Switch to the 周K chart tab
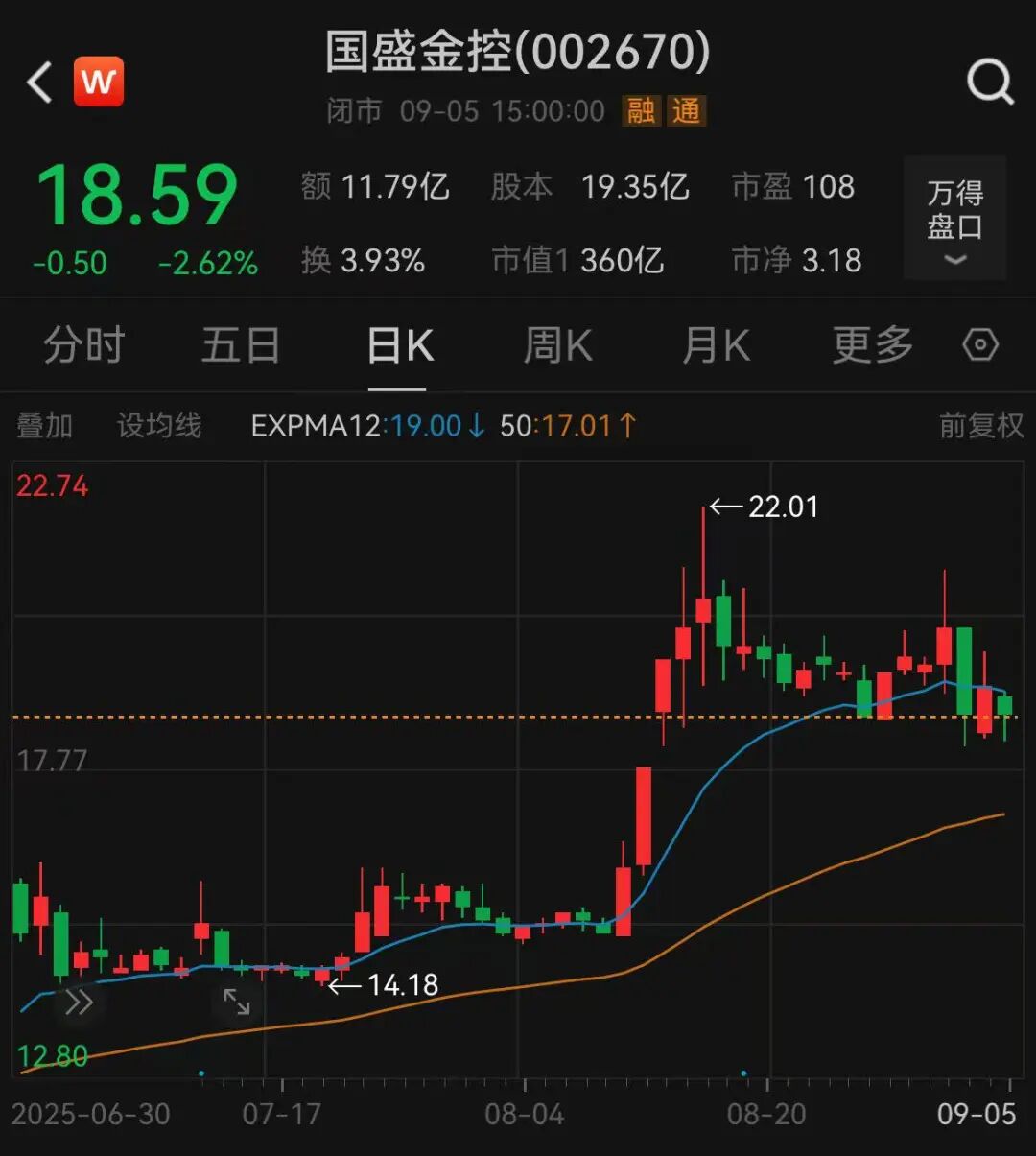Viewport: 1036px width, 1156px height. [557, 345]
